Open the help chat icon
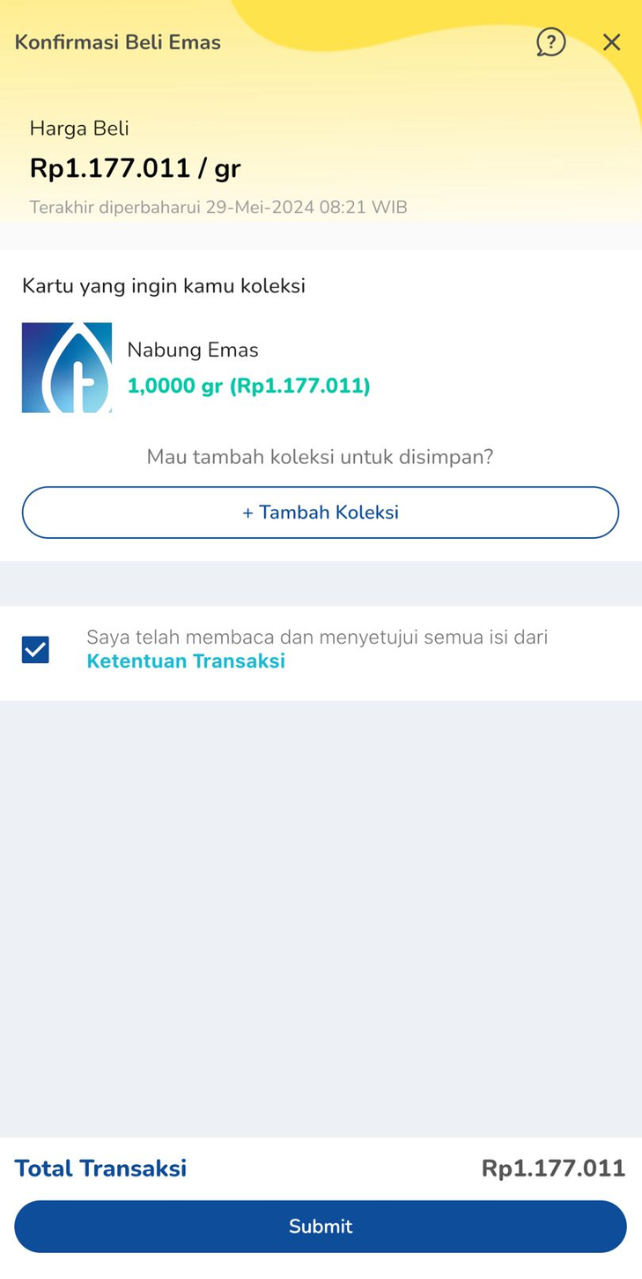The width and height of the screenshot is (642, 1279). (x=550, y=42)
